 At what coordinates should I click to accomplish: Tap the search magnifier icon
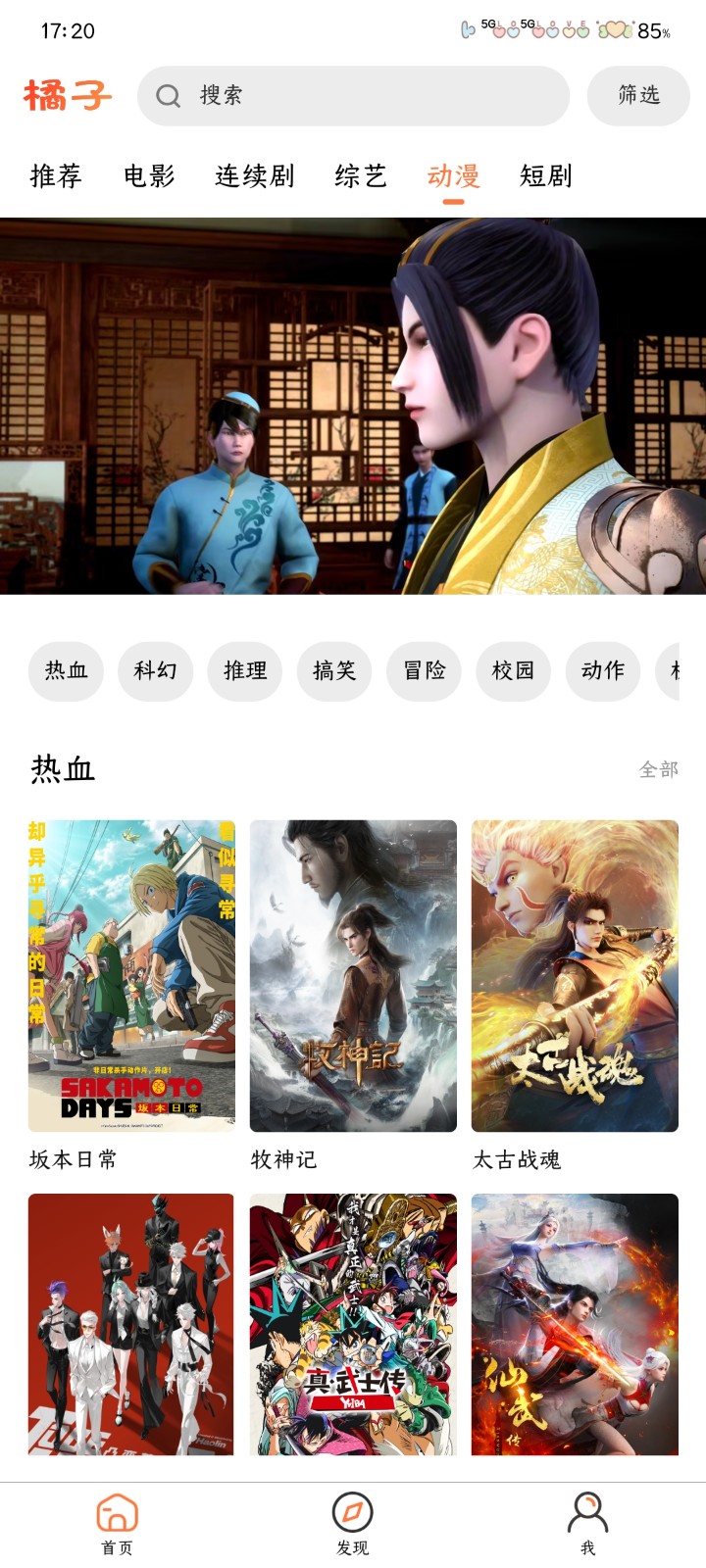click(x=167, y=96)
